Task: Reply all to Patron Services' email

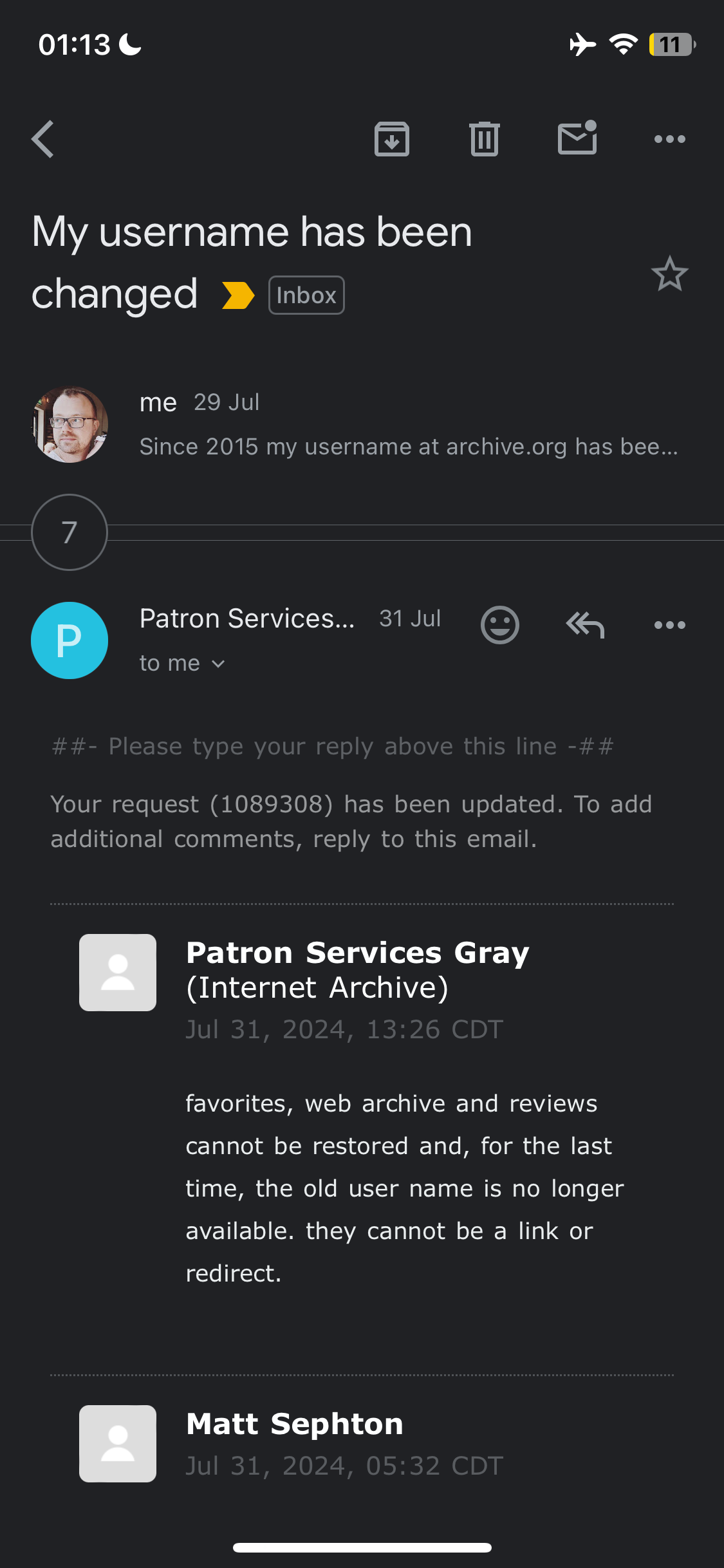Action: pos(585,625)
